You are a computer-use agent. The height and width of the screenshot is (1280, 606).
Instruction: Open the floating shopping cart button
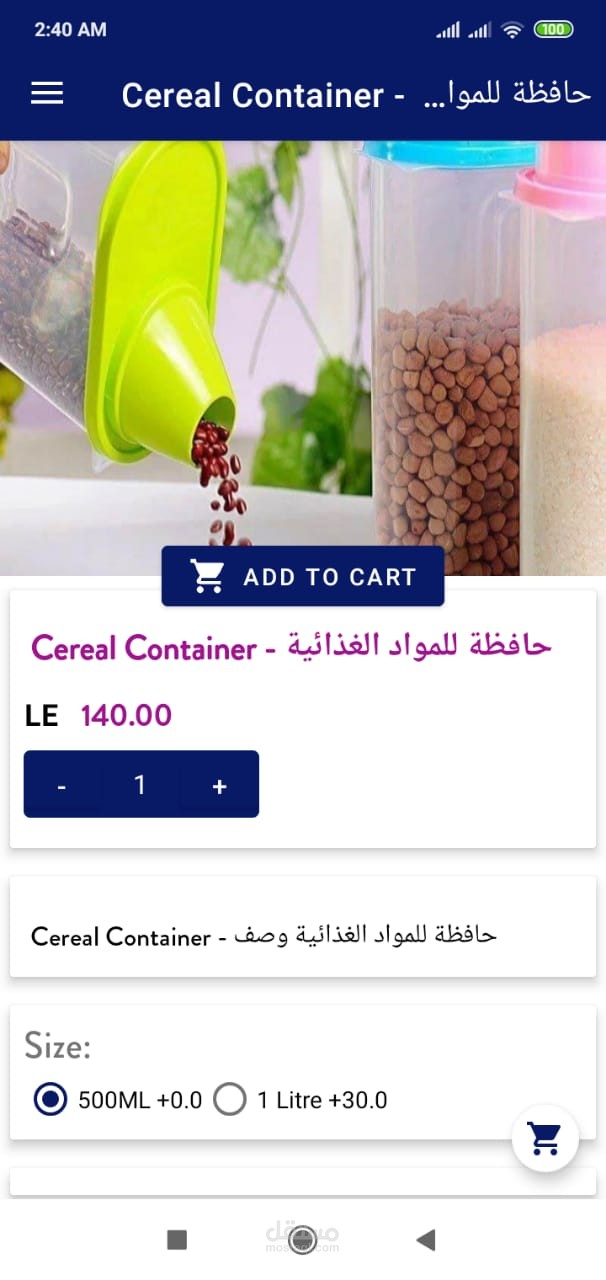[x=545, y=1138]
